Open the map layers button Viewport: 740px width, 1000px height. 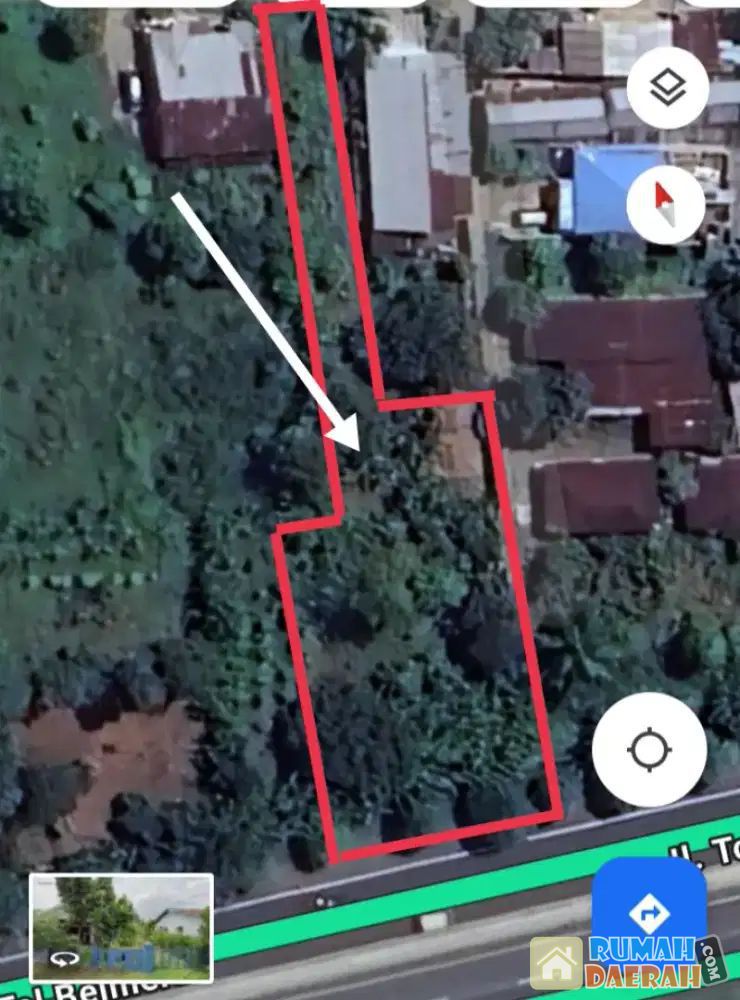pos(668,88)
